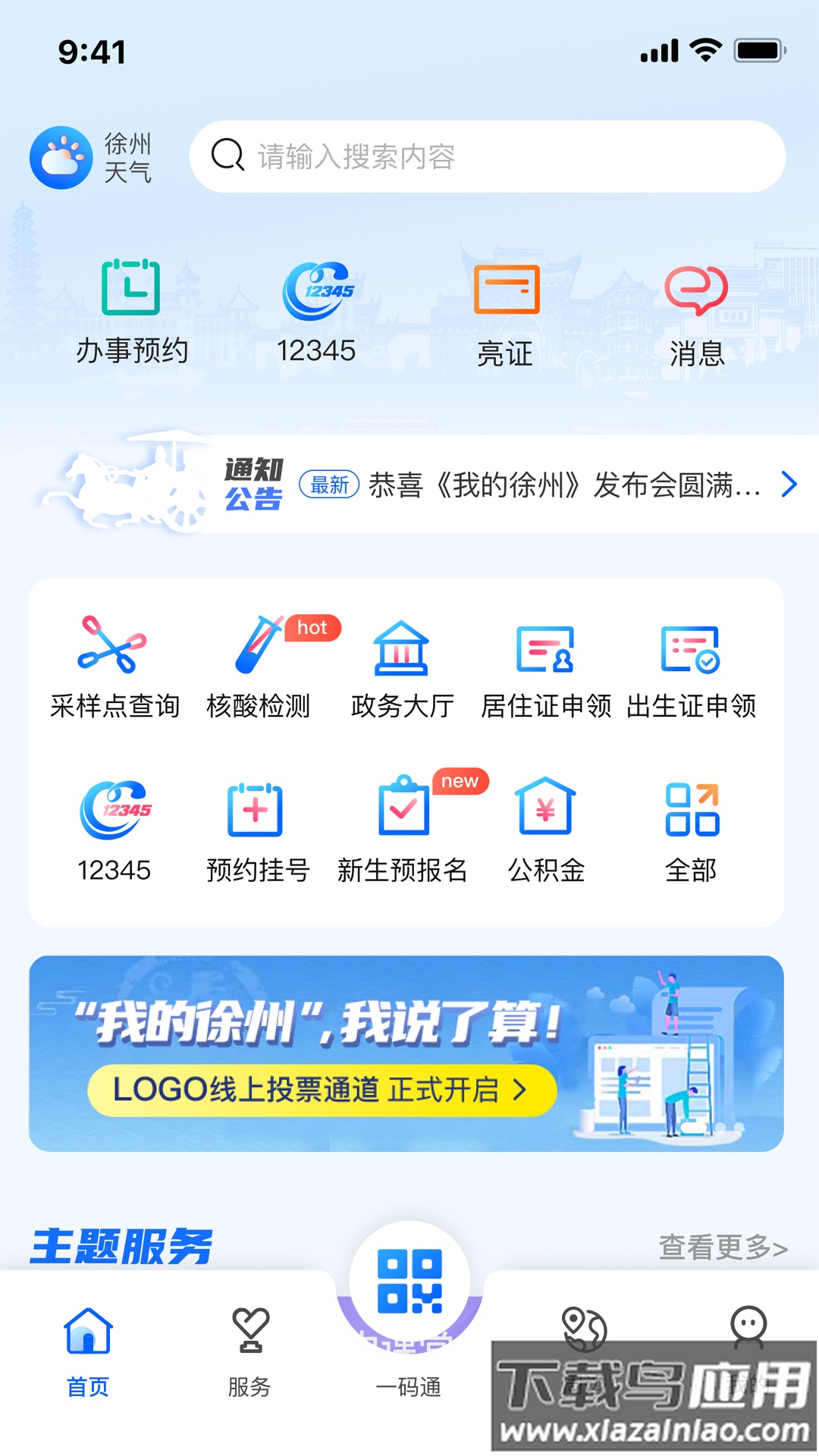Open 徐州天气 weather shortcut
Image resolution: width=819 pixels, height=1456 pixels.
(91, 158)
